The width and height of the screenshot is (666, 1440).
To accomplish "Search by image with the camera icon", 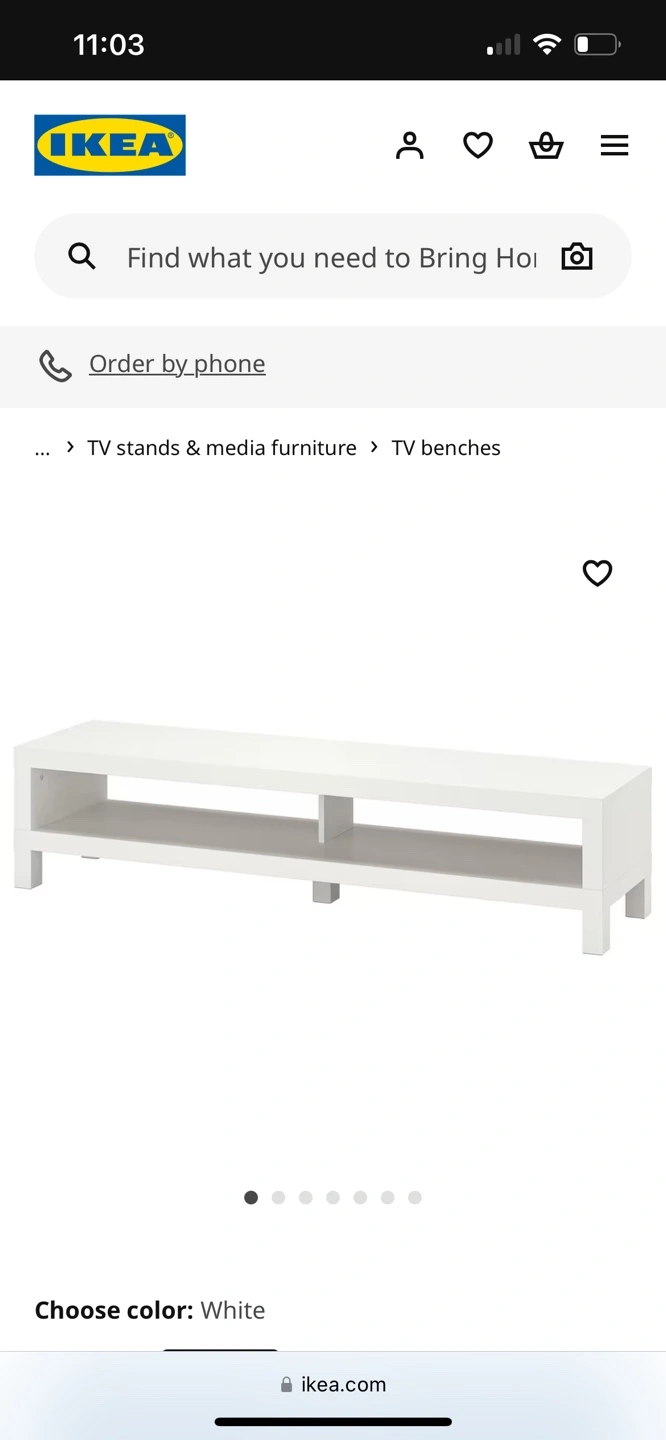I will click(x=577, y=257).
